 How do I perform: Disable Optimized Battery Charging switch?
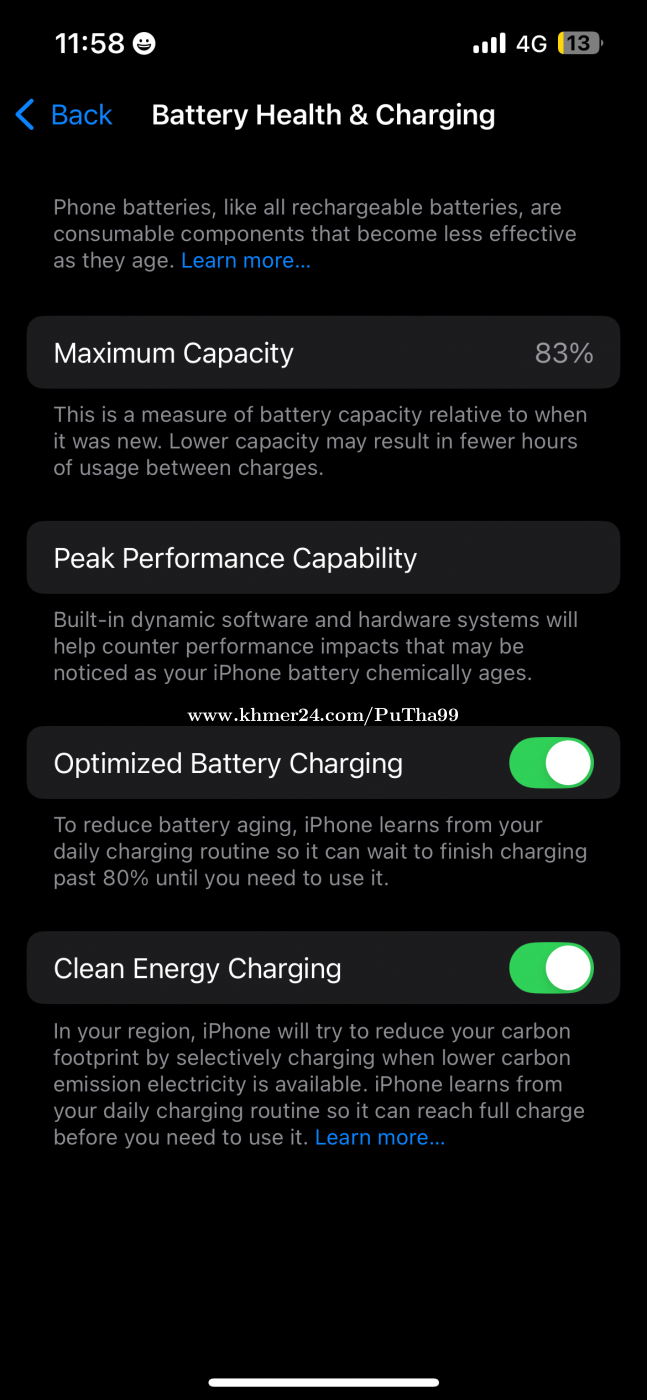click(x=551, y=763)
